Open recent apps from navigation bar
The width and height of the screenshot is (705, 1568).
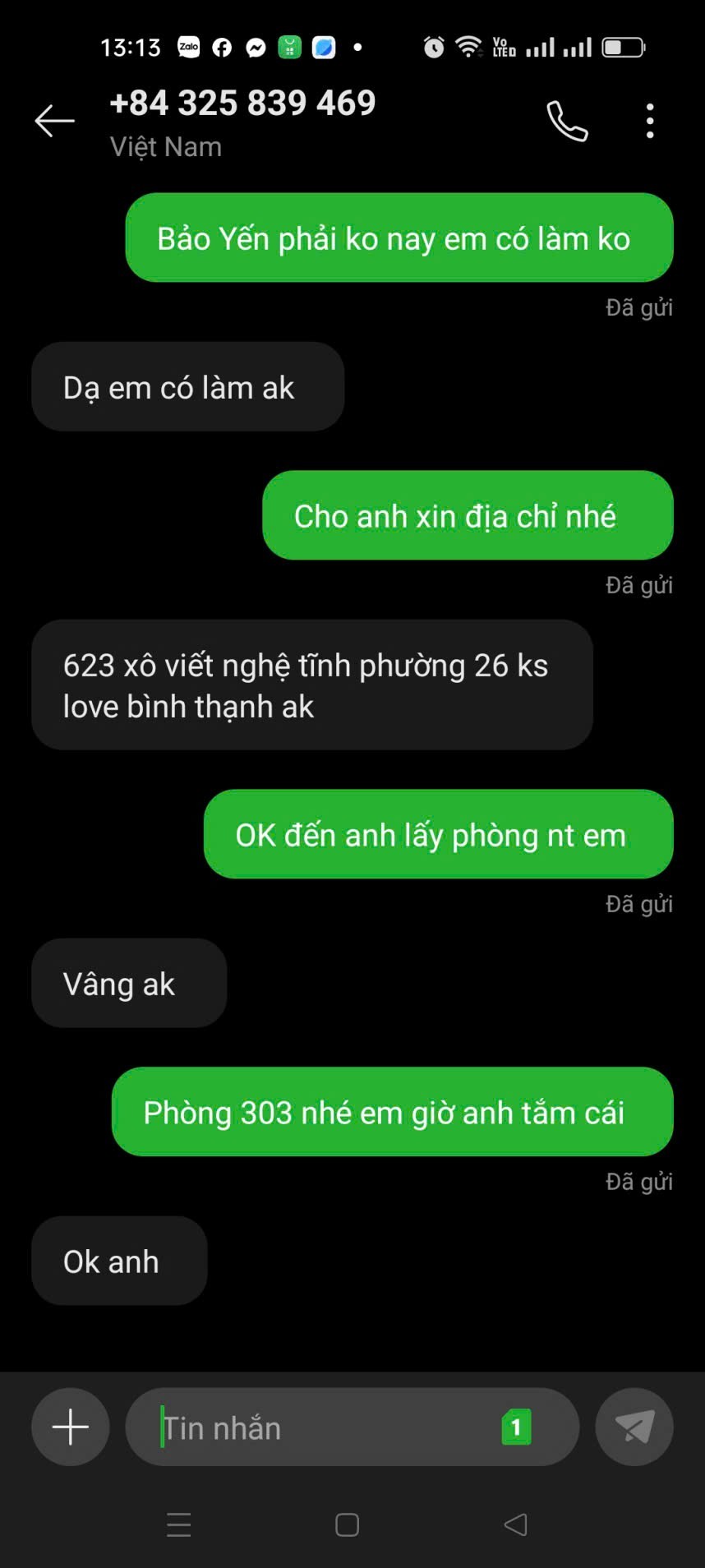pos(178,1525)
